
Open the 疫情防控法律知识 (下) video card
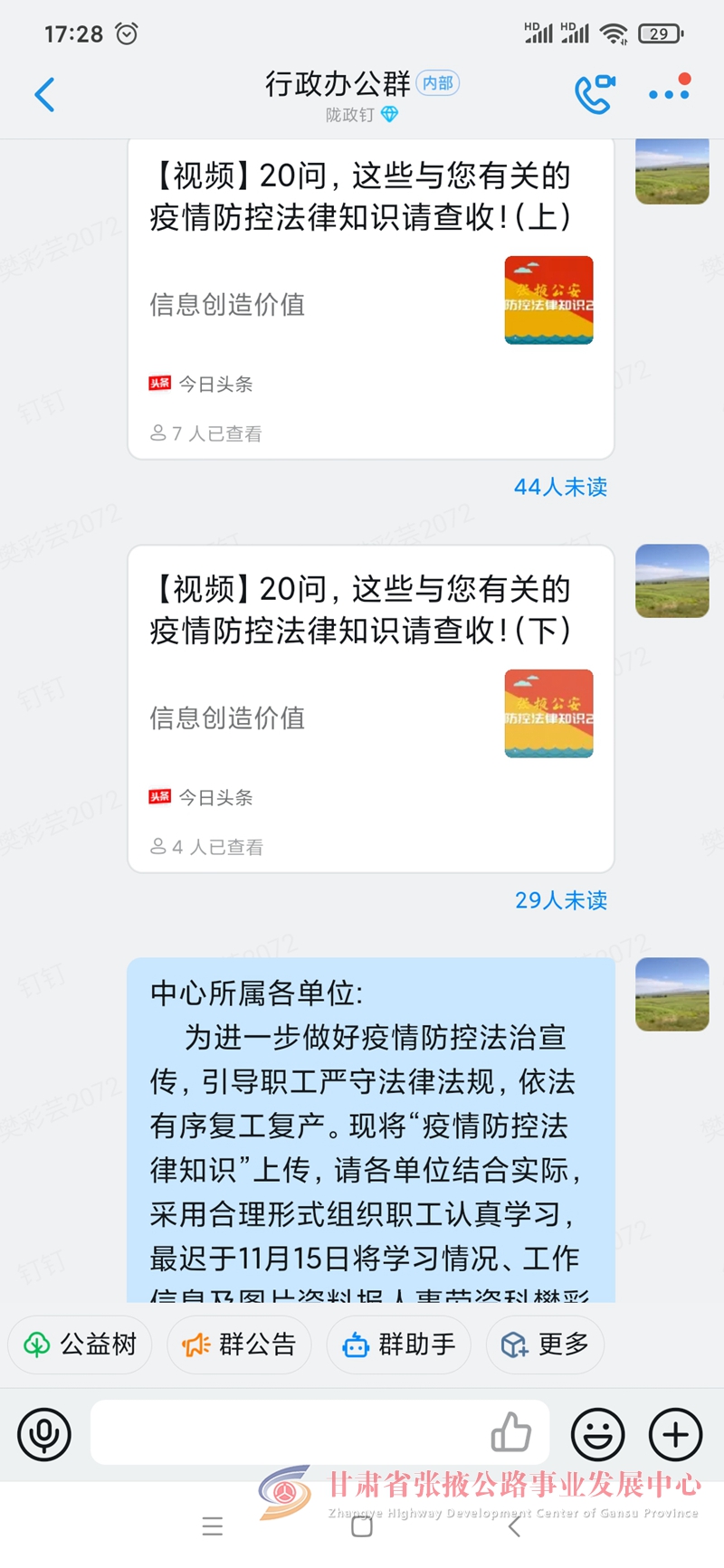[370, 710]
